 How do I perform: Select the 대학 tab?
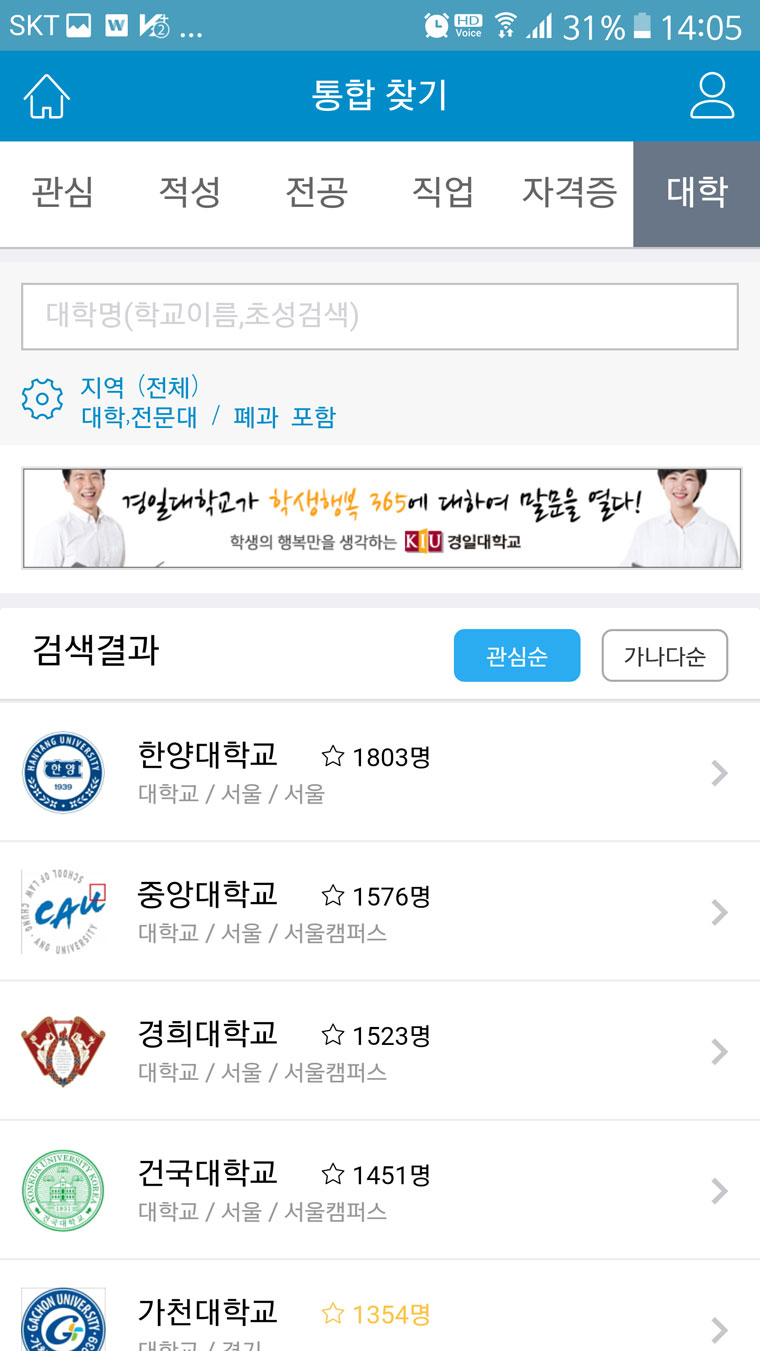696,192
